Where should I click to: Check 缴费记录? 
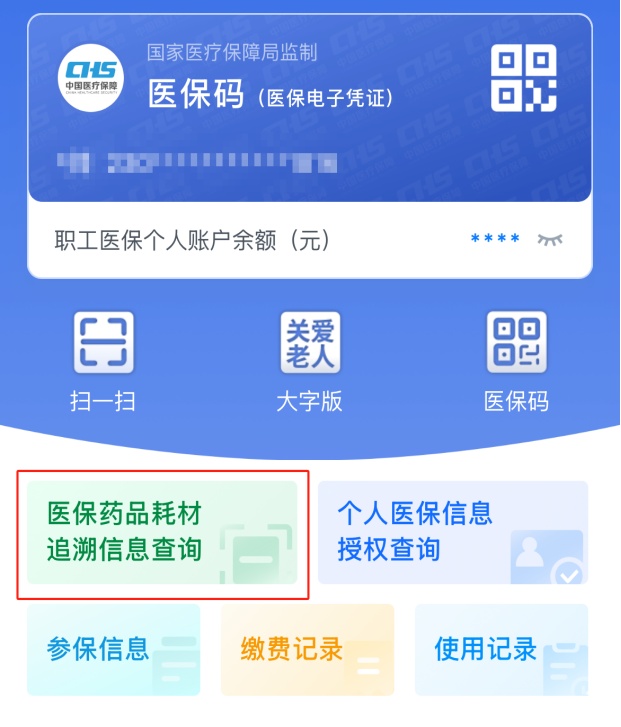[x=307, y=649]
